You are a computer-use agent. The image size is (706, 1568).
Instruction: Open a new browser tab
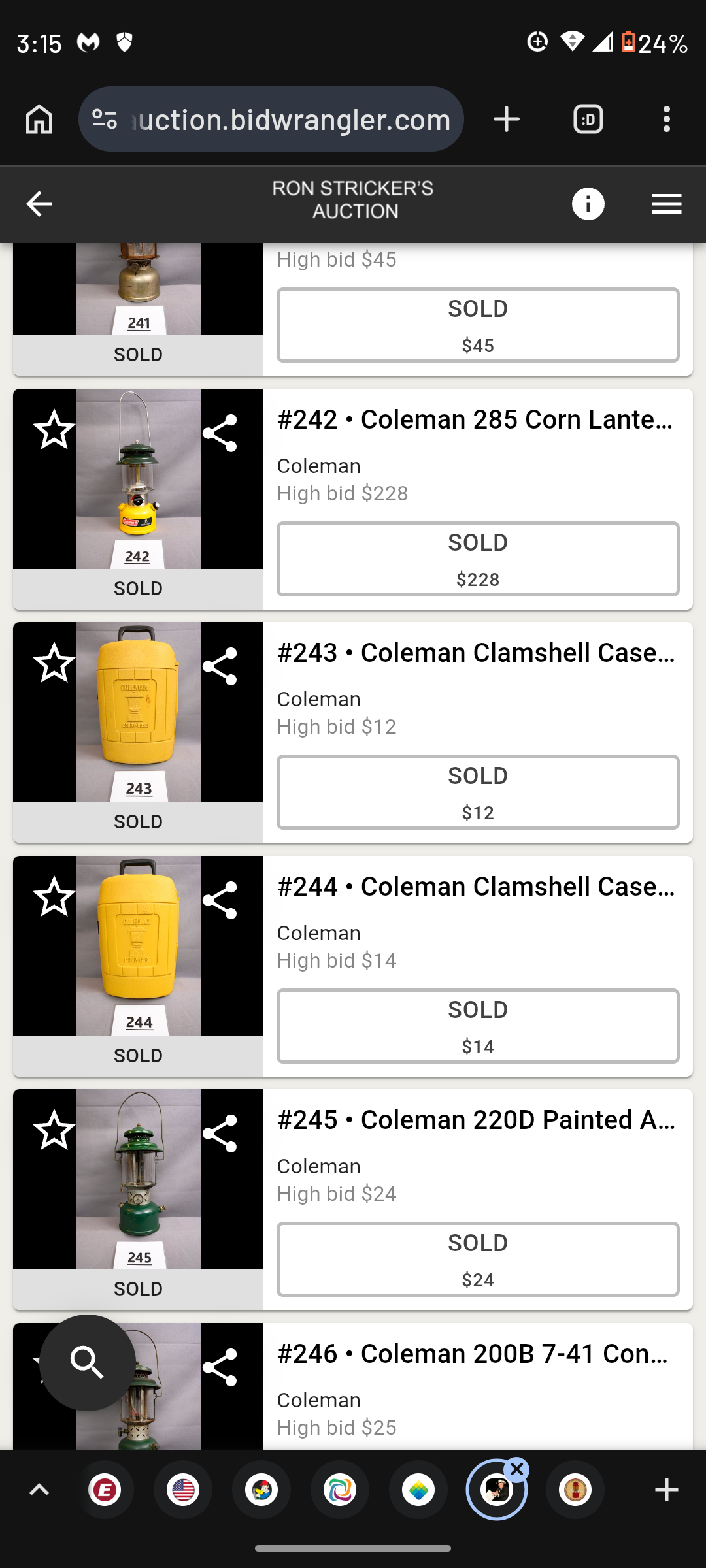(507, 120)
